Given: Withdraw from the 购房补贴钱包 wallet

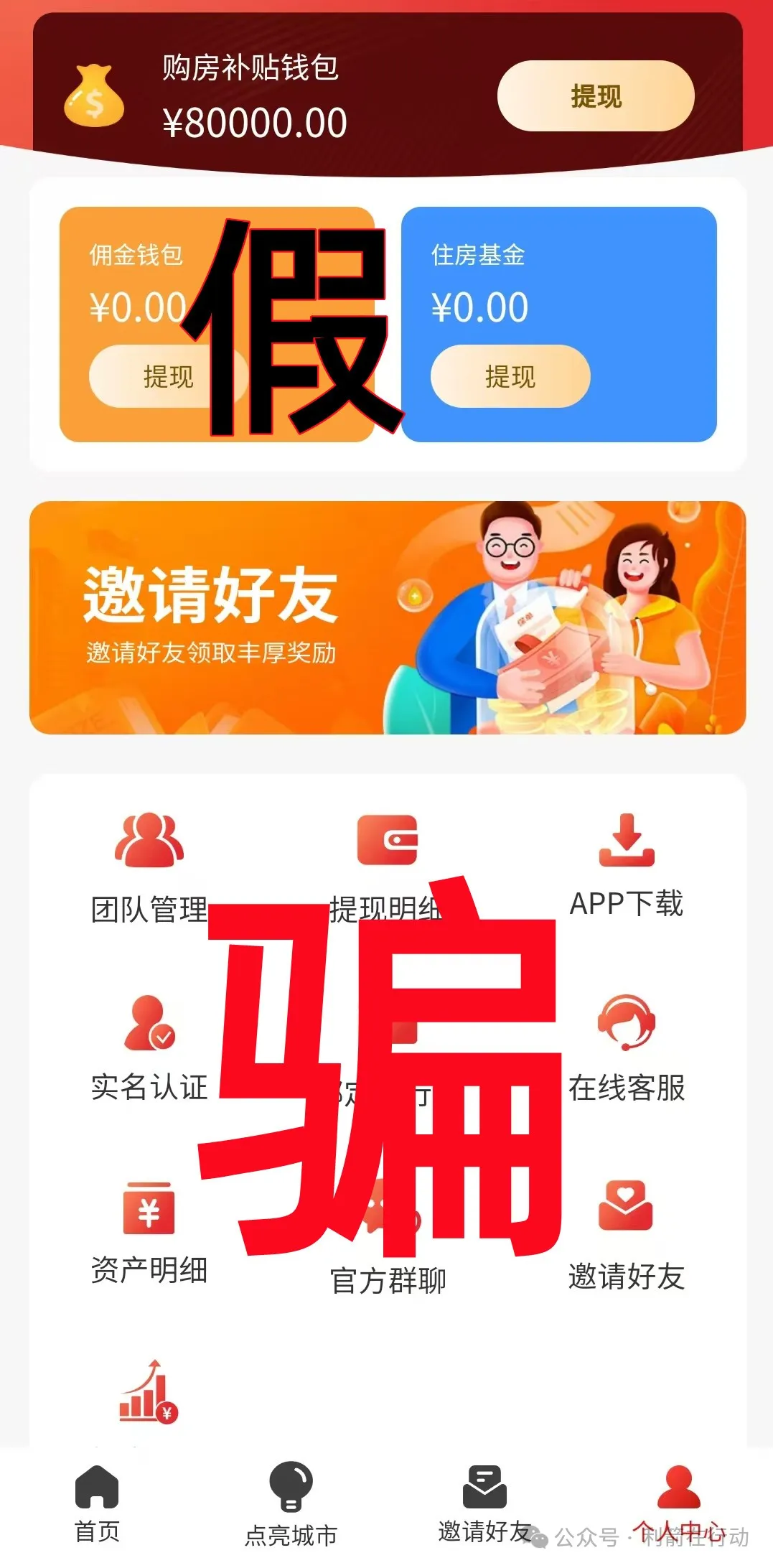Looking at the screenshot, I should (595, 95).
